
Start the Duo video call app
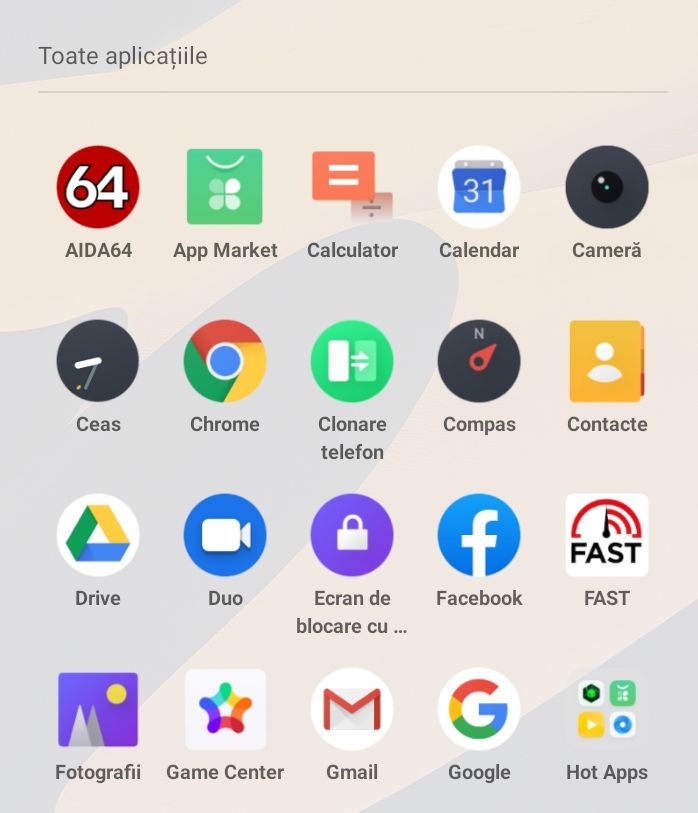pyautogui.click(x=225, y=535)
